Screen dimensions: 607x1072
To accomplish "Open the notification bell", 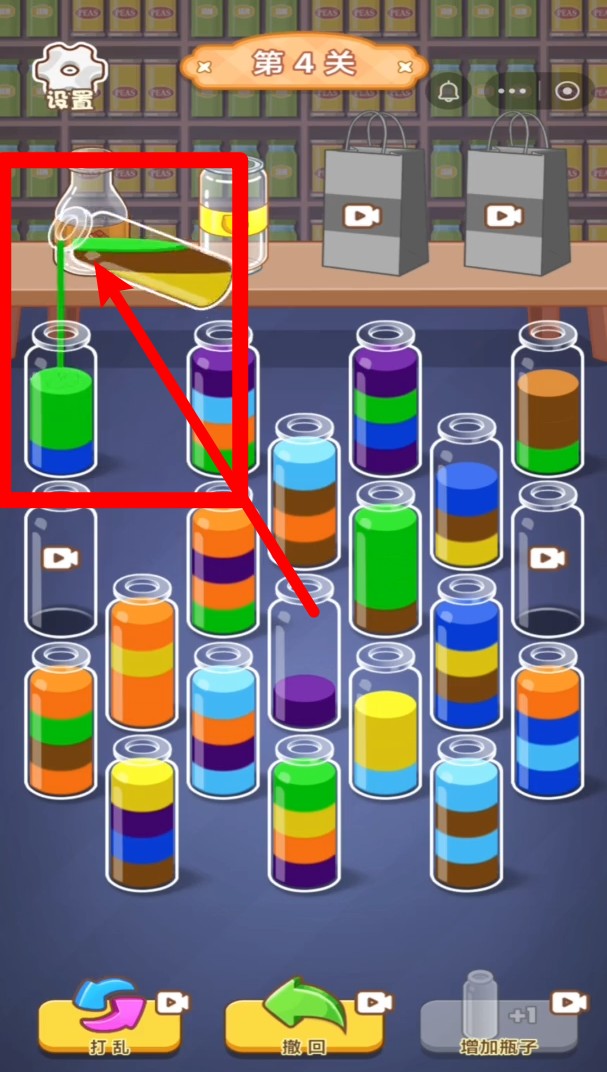I will click(x=449, y=91).
